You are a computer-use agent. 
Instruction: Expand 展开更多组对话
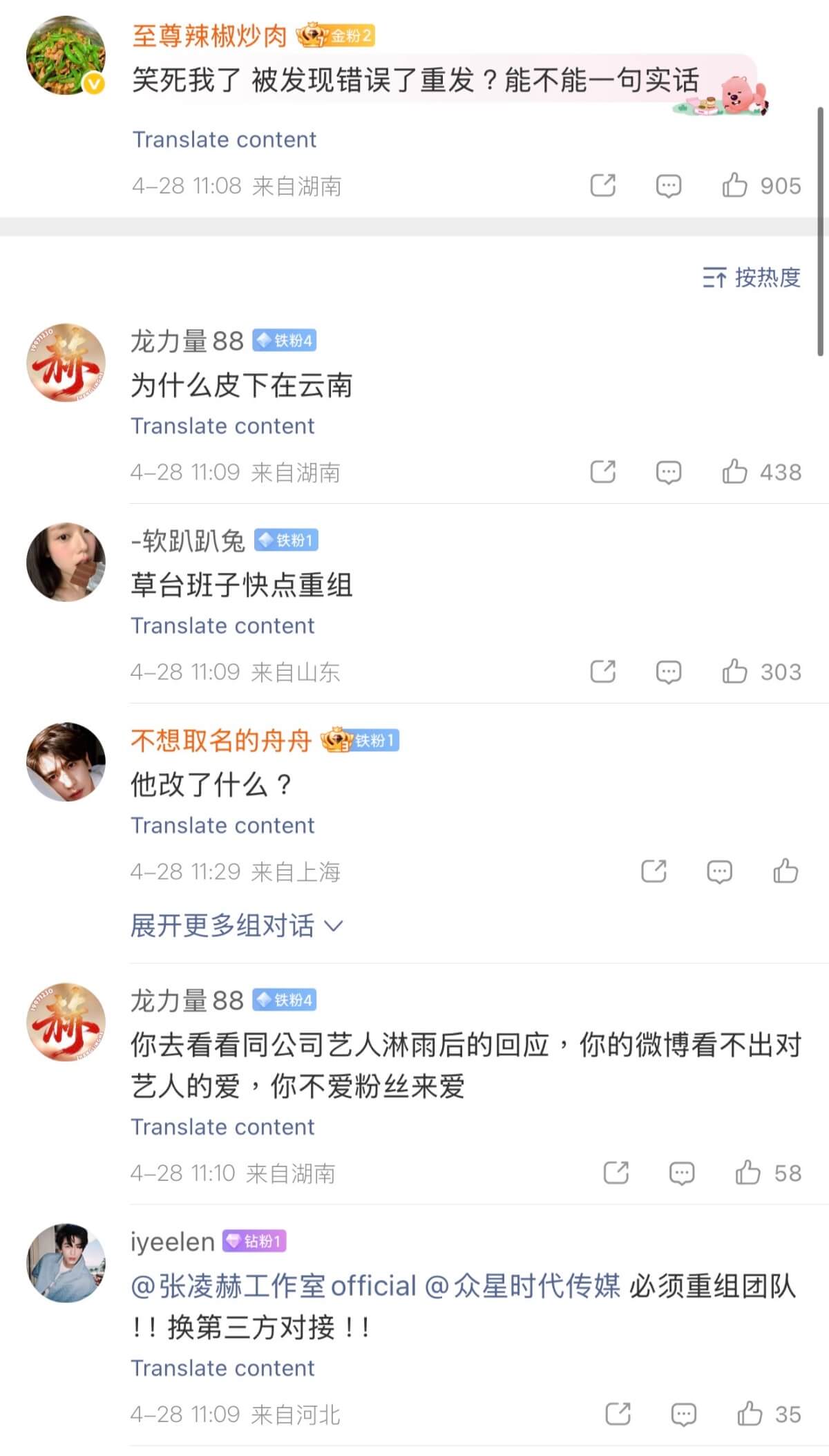[236, 926]
